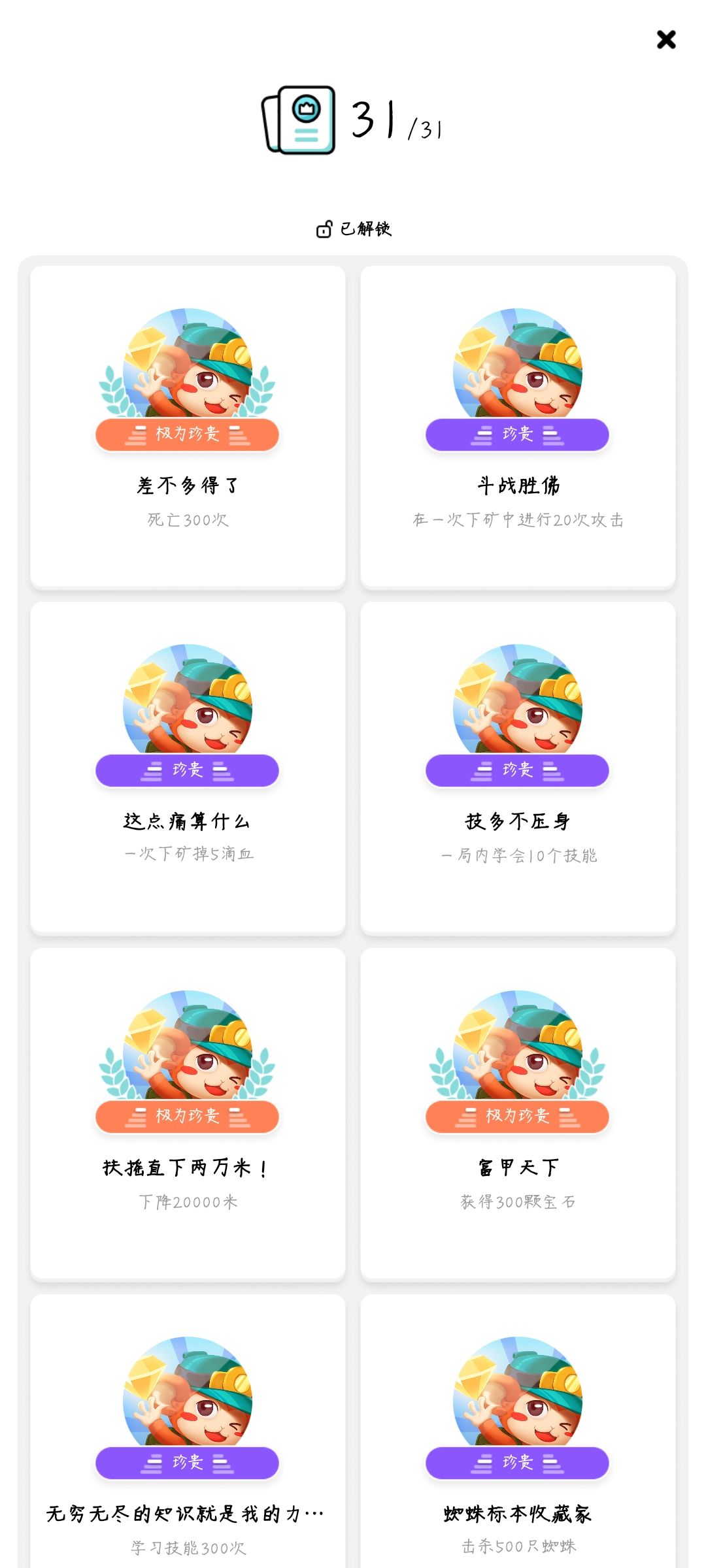Expand the truncated 无穷无尽的知识就是我的力 title
Screen dimensions: 706x1568
click(186, 1514)
